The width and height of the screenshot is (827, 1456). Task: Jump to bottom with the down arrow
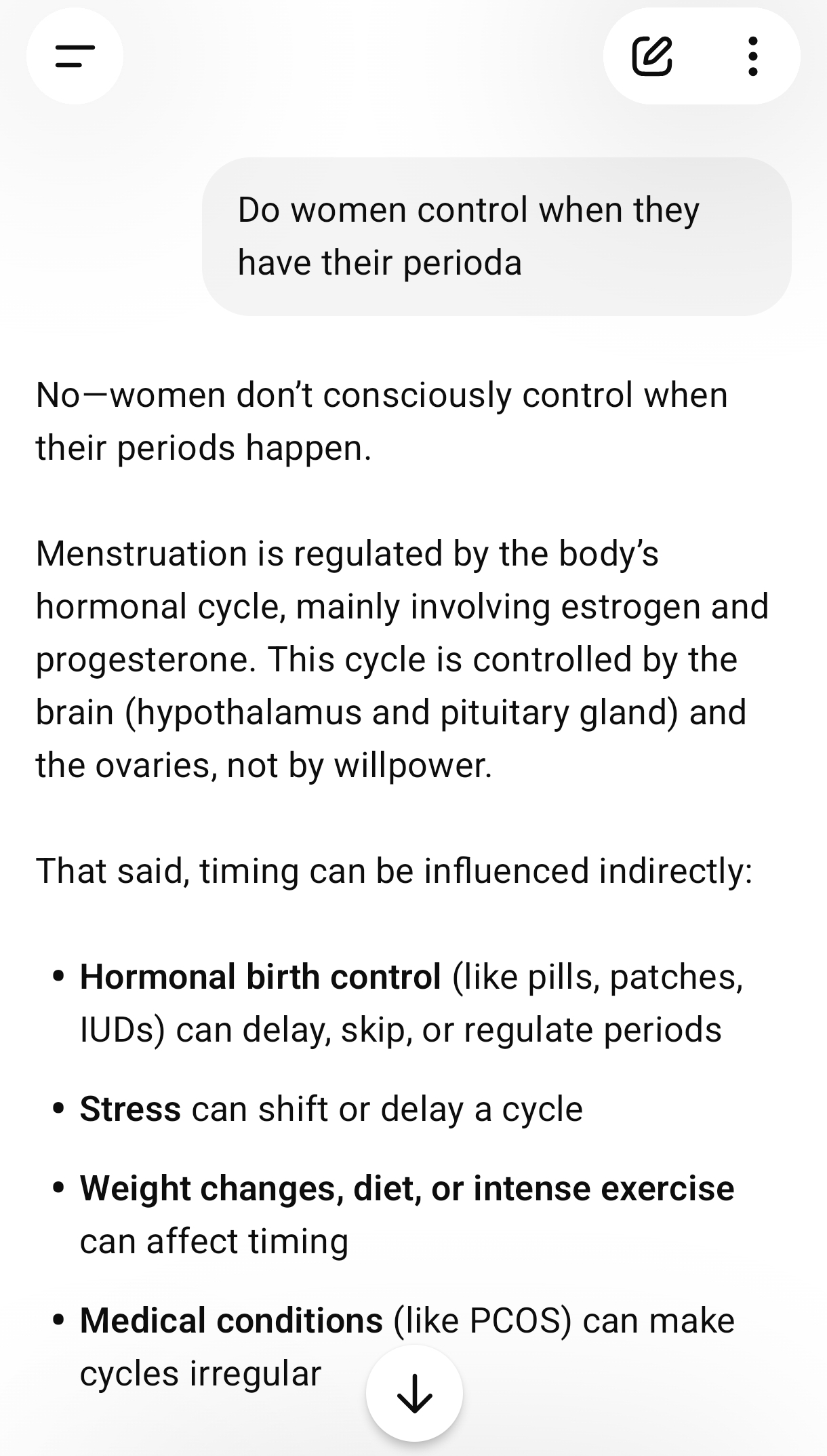(x=414, y=1394)
